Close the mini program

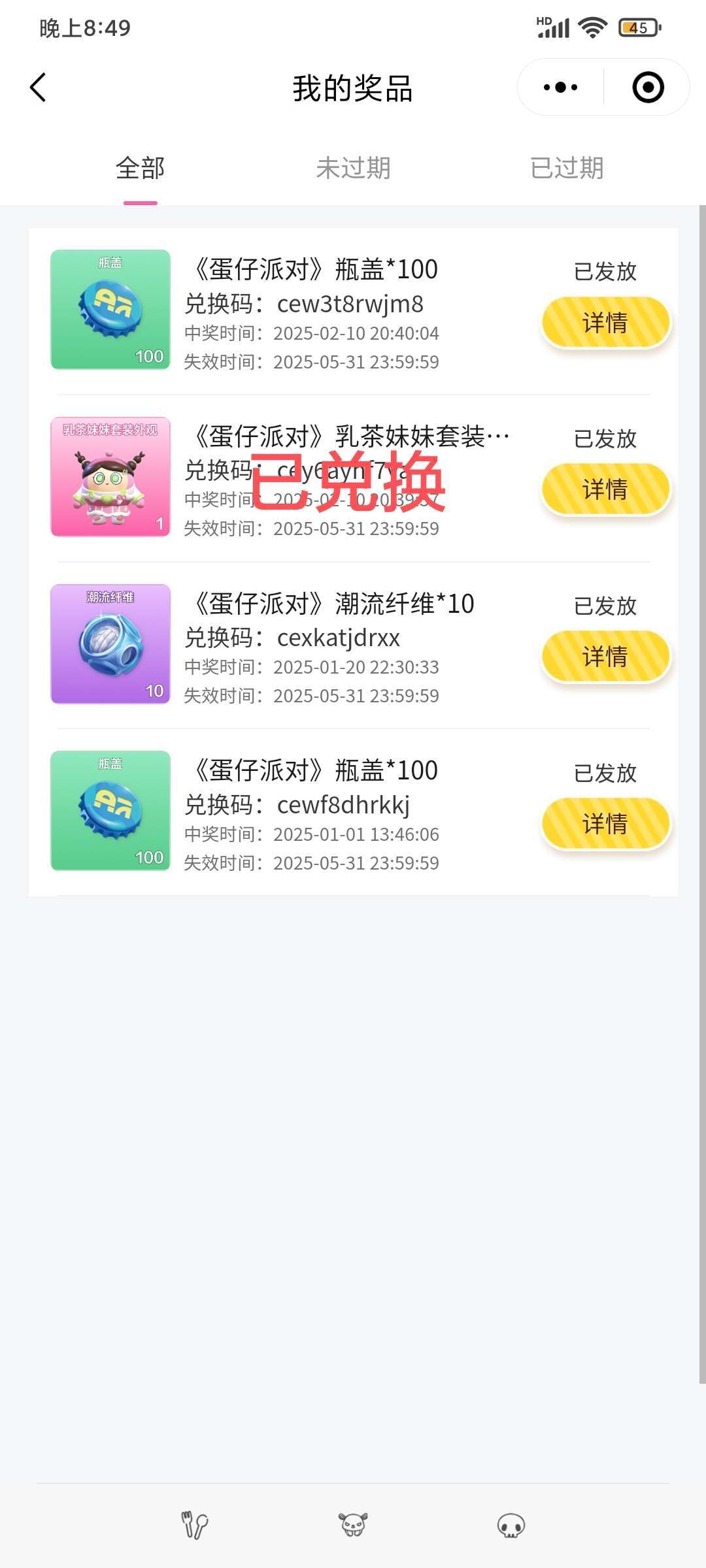coord(648,88)
